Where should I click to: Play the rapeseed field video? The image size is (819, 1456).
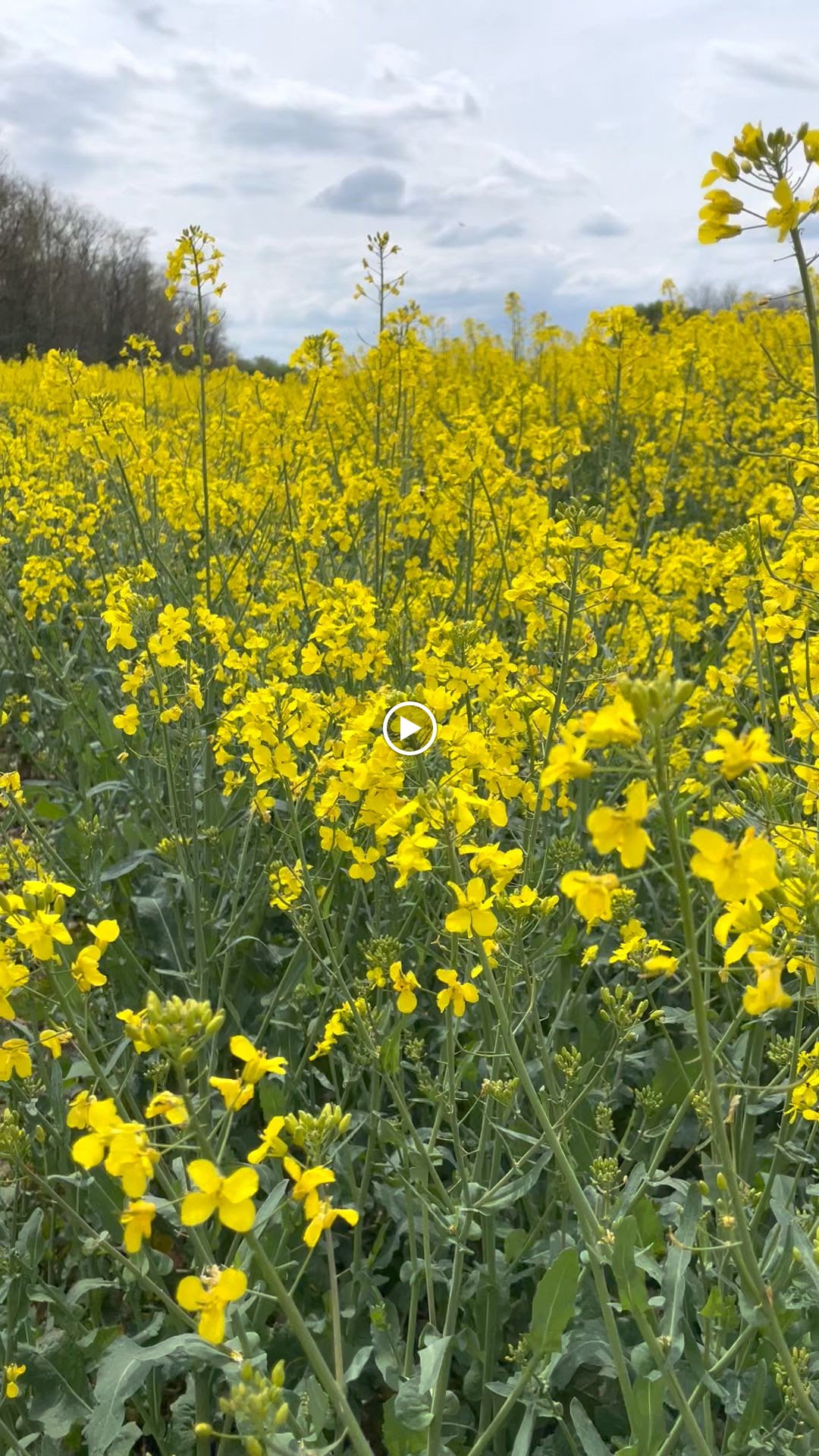click(409, 729)
